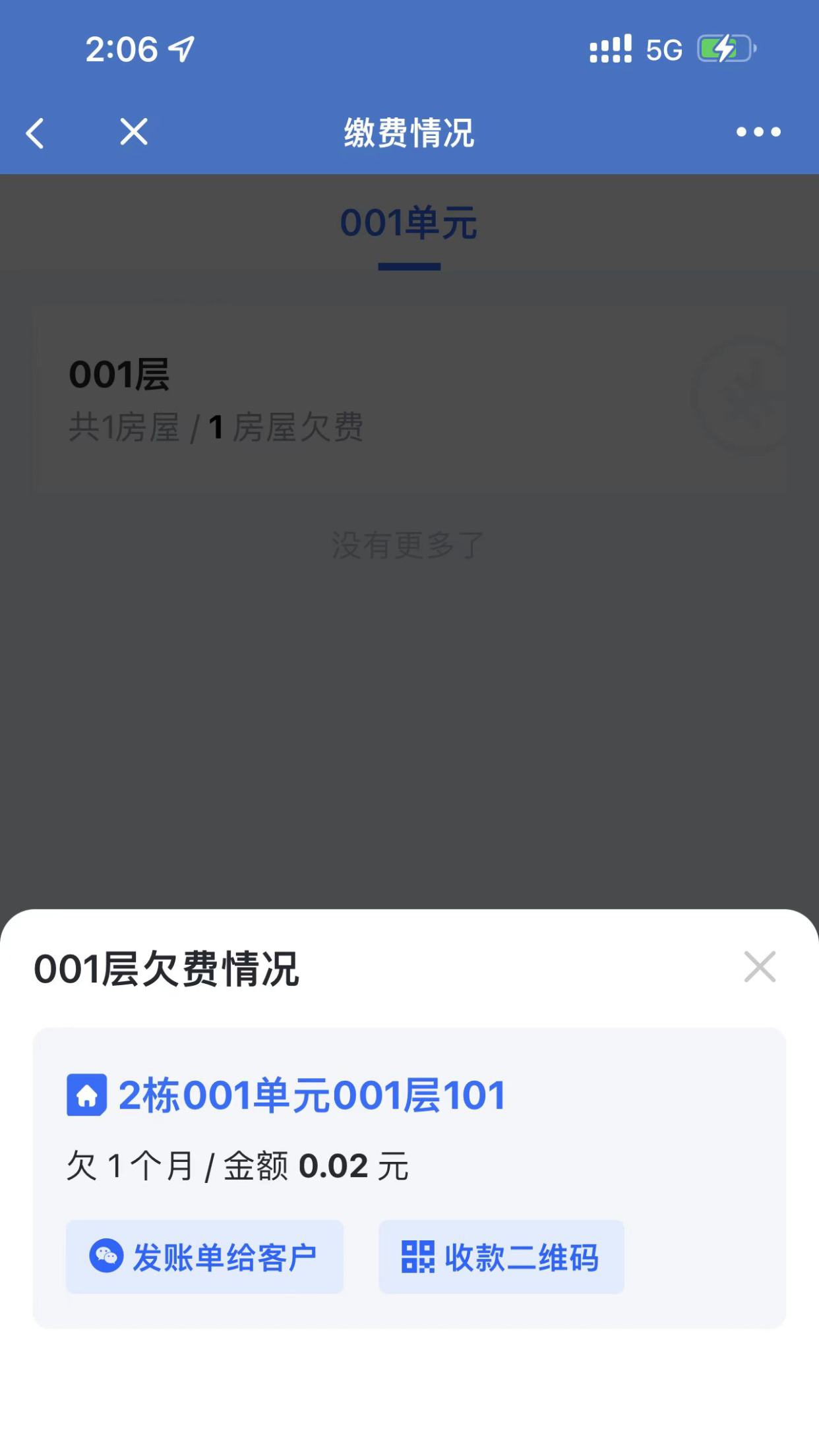
Task: Open the three-dot more menu
Action: pyautogui.click(x=758, y=132)
